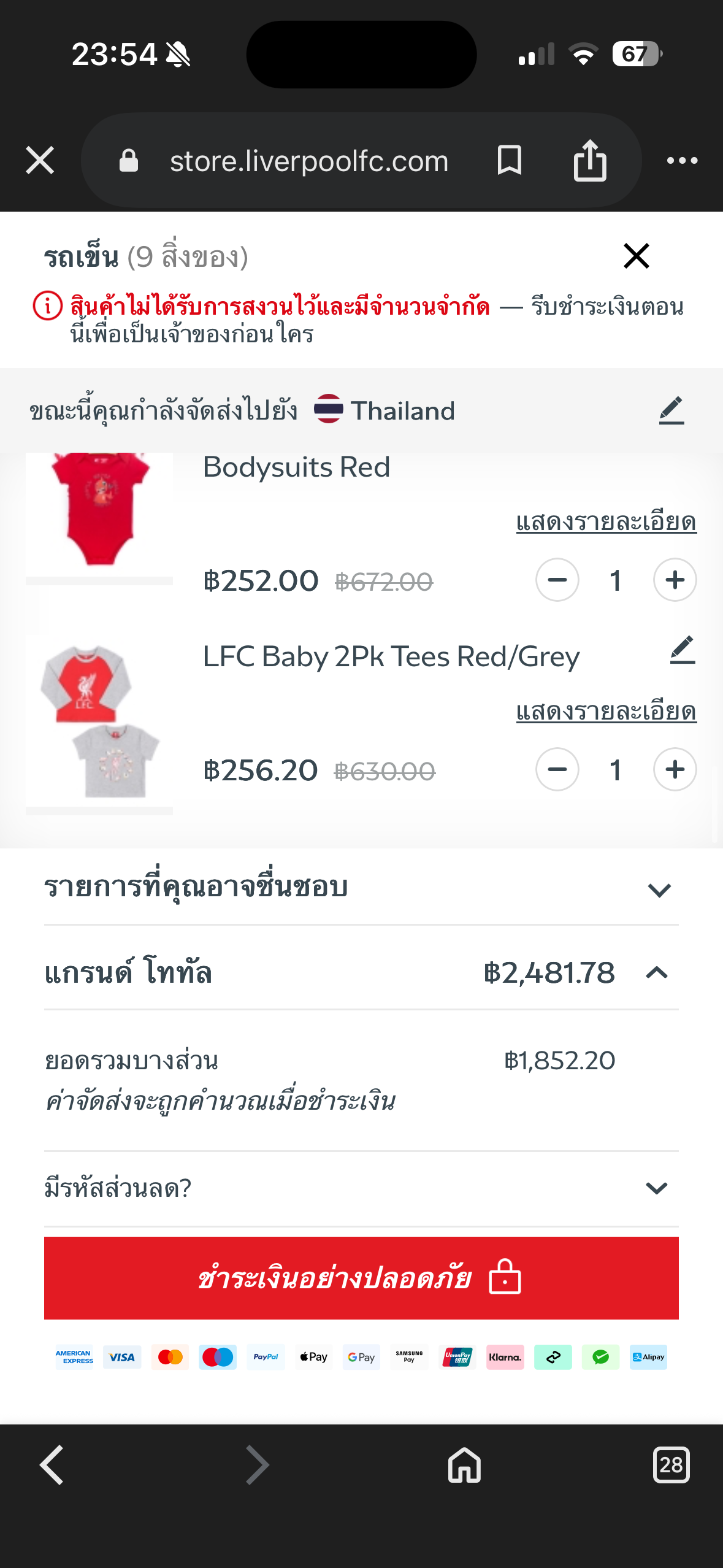
Task: Decrease LFC Baby 2Pk Tees quantity
Action: [557, 769]
